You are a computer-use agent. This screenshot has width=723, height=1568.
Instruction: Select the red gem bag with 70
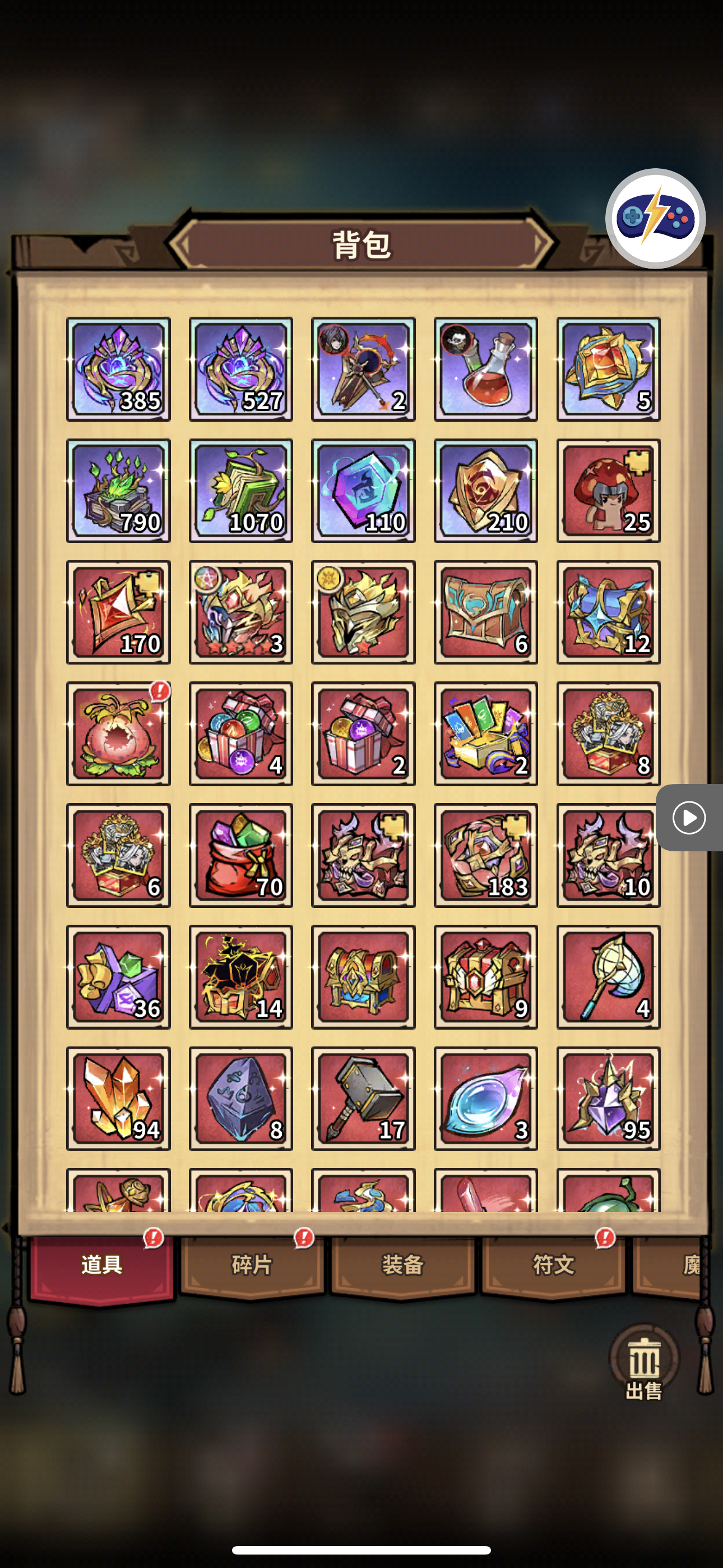coord(241,855)
